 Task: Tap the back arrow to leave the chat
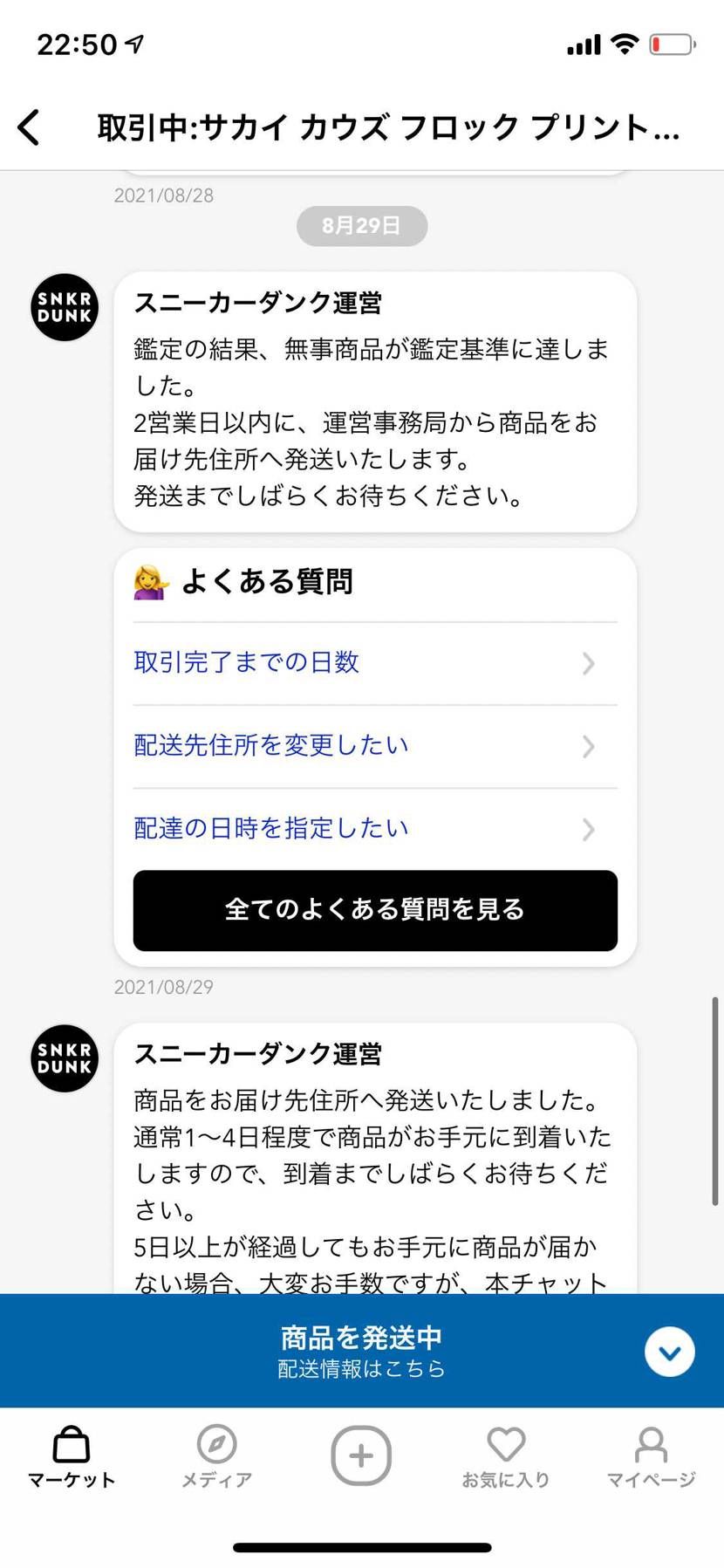(29, 127)
